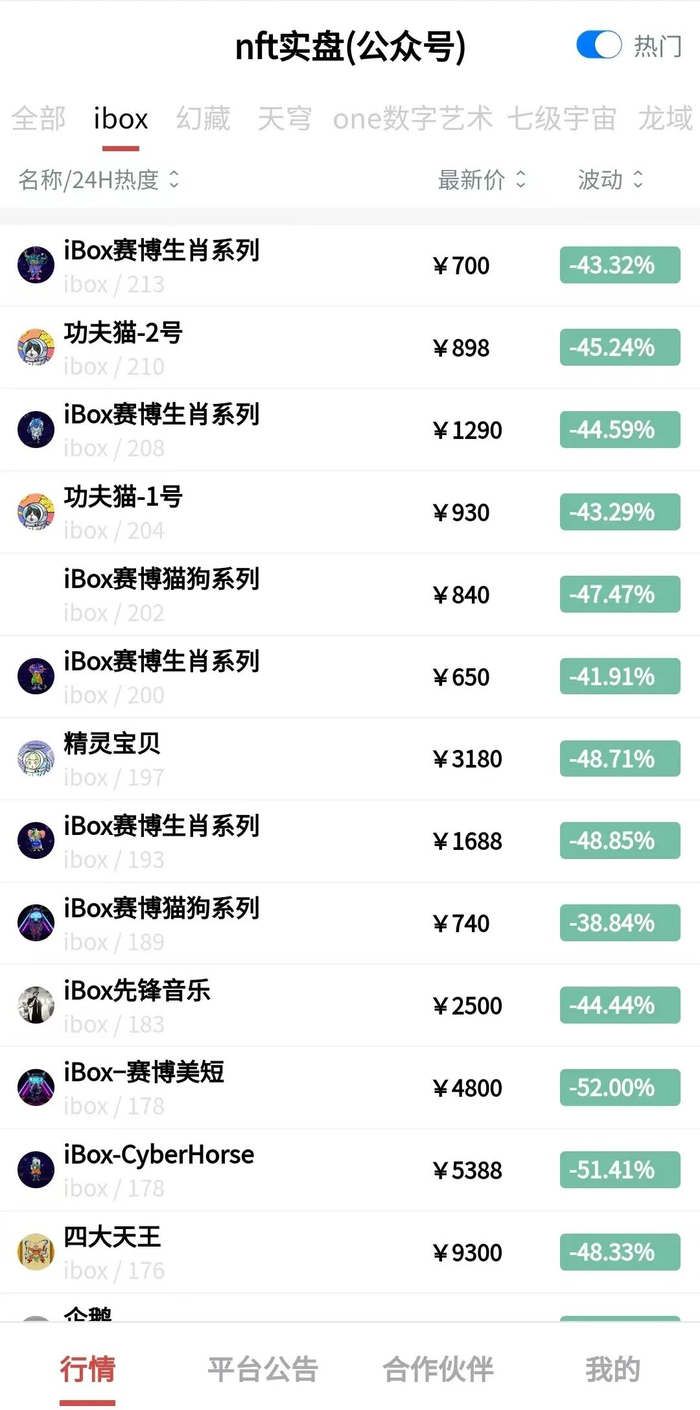Select the 幻藏 platform tab

[x=203, y=119]
